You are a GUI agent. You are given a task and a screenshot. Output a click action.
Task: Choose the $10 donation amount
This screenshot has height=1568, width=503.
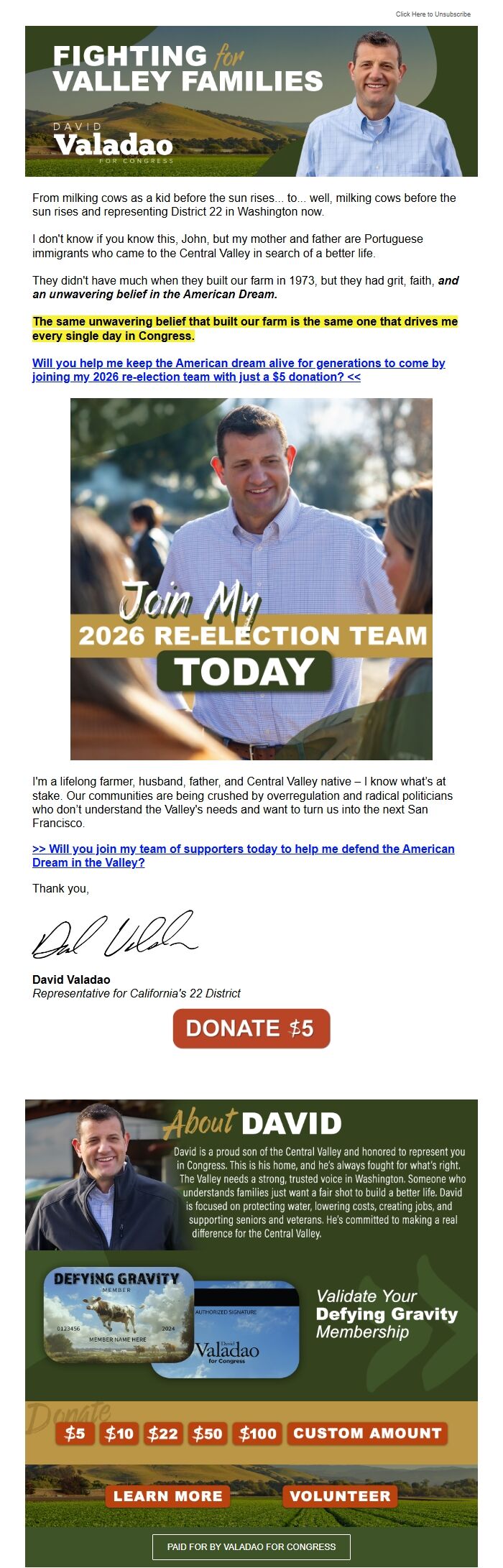coord(119,1434)
